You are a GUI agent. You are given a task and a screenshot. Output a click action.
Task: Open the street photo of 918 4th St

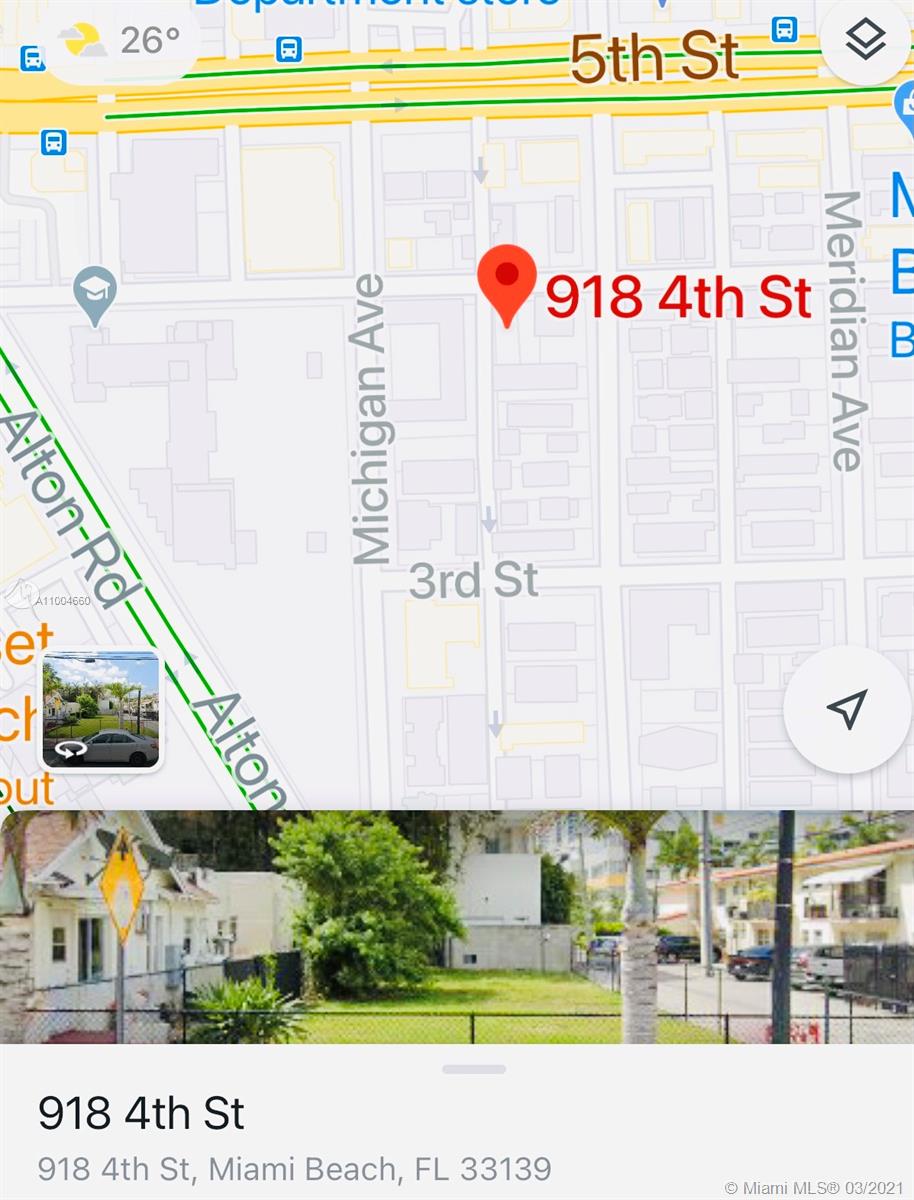click(457, 927)
